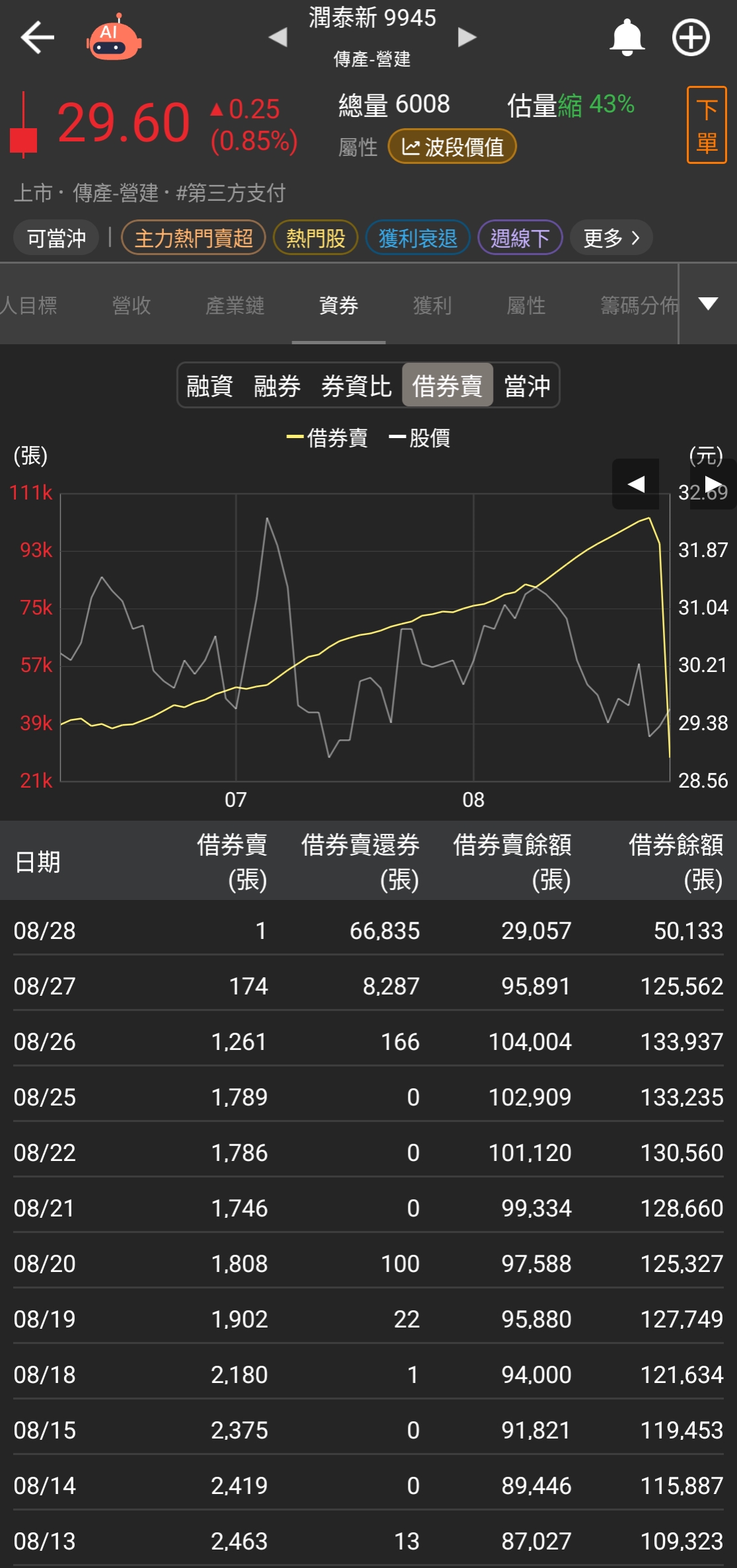Screen dimensions: 737x1568
Task: Expand the tab list dropdown arrow
Action: click(x=708, y=304)
